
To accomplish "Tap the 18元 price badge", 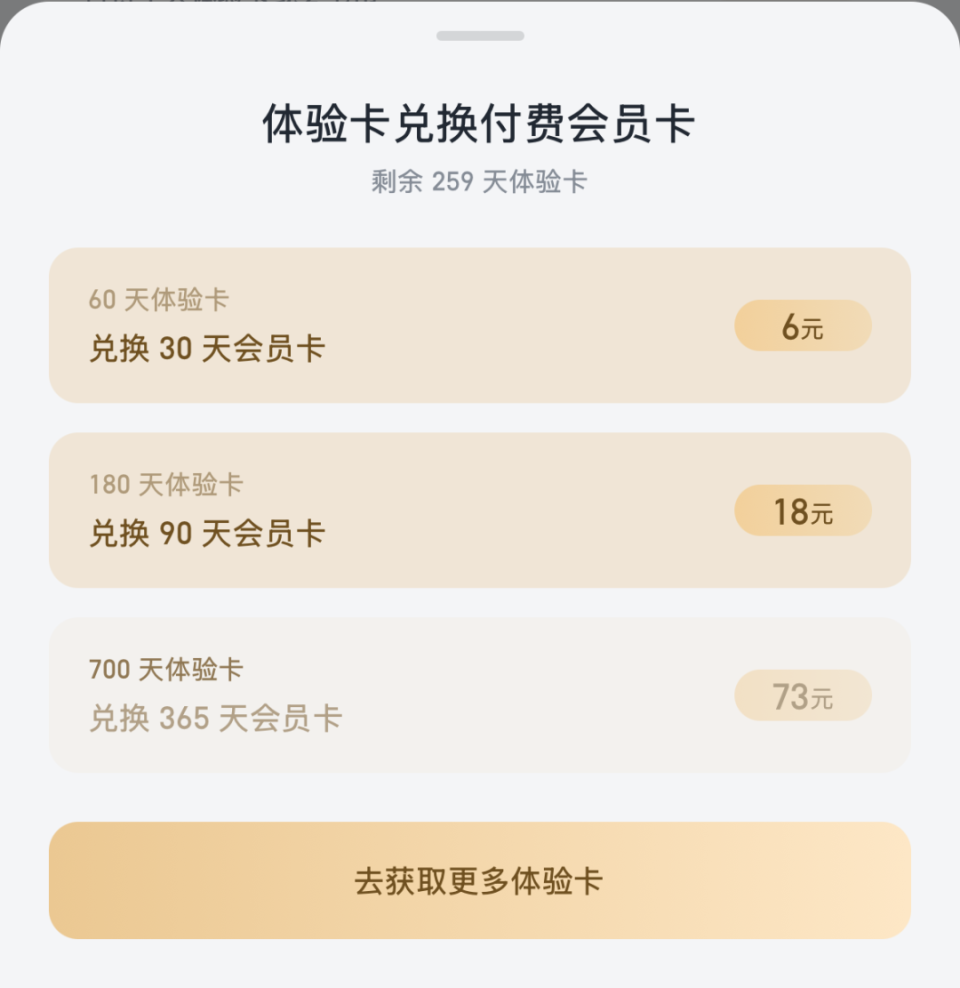I will pos(802,510).
